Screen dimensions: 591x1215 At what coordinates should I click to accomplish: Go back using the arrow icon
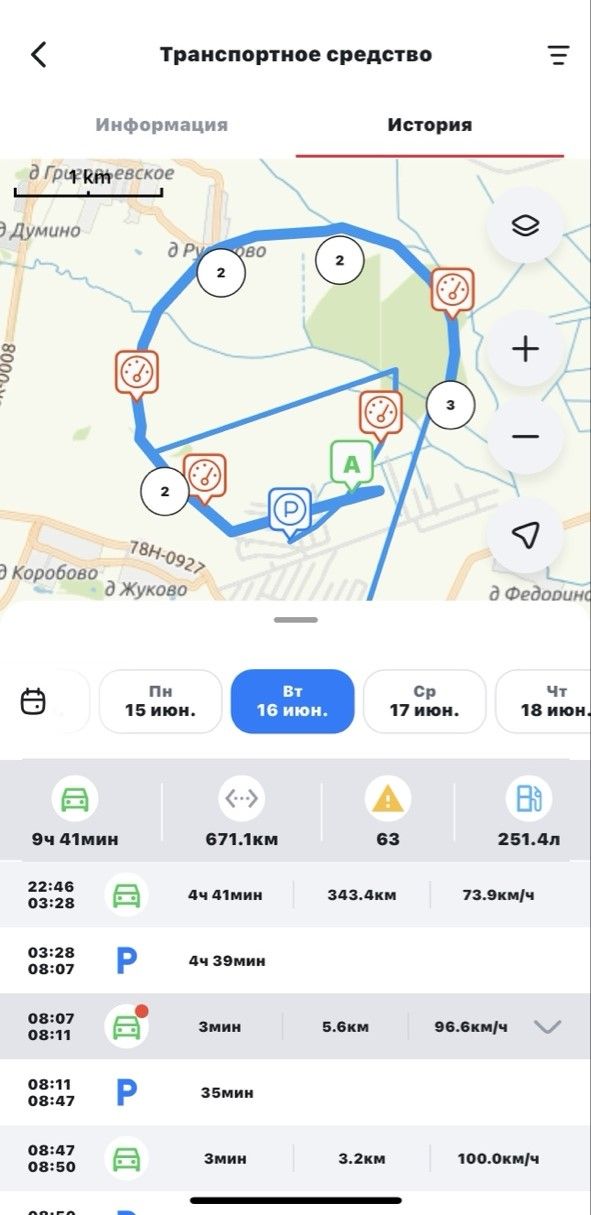click(38, 55)
